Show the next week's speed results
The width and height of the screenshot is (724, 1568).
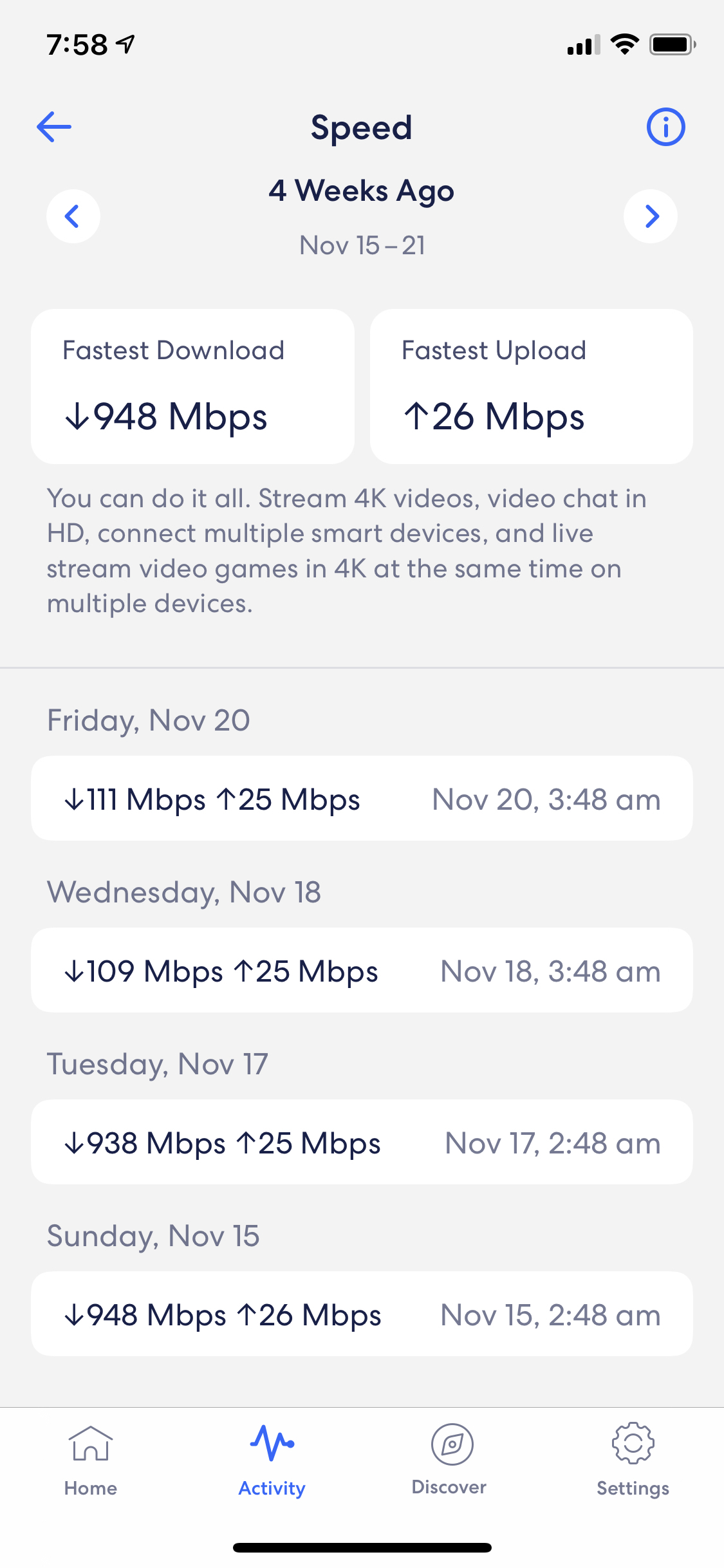click(x=651, y=216)
